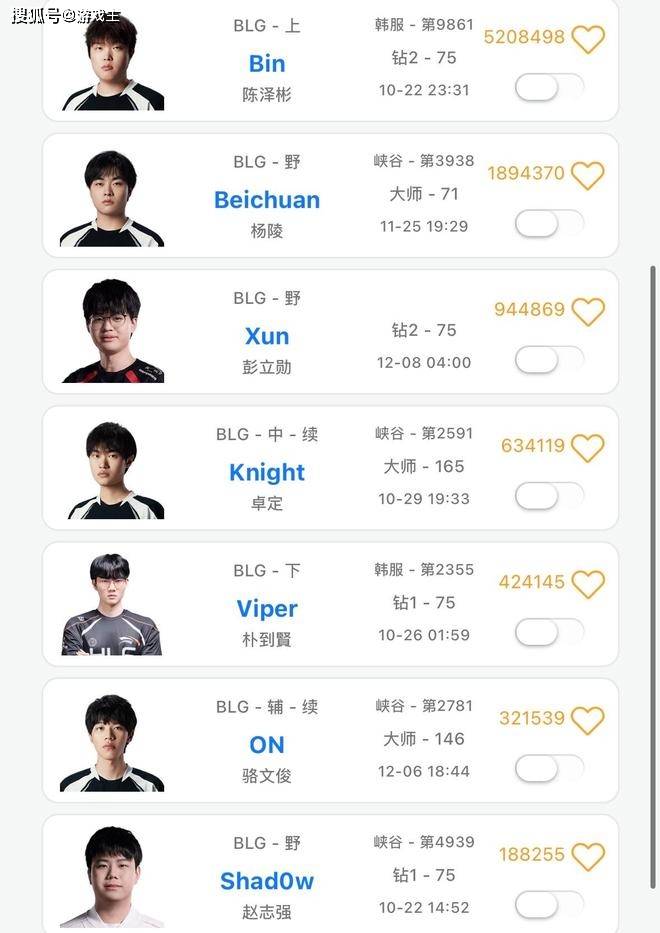Viewport: 660px width, 933px height.
Task: Heart the player ON
Action: pos(588,720)
